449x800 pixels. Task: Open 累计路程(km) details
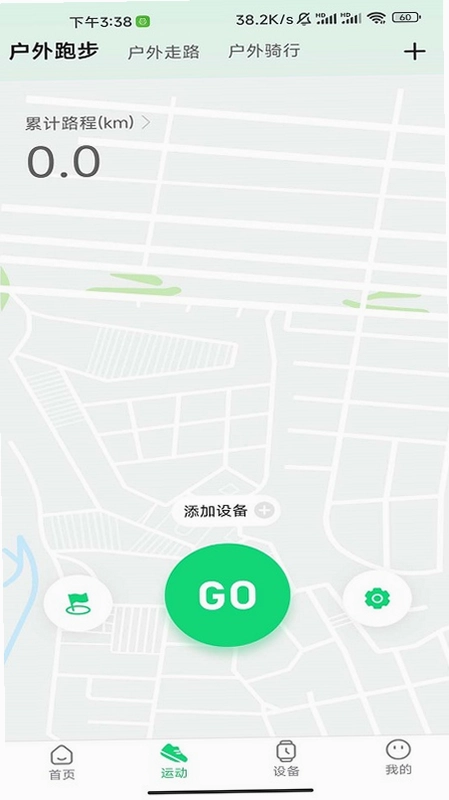click(88, 123)
